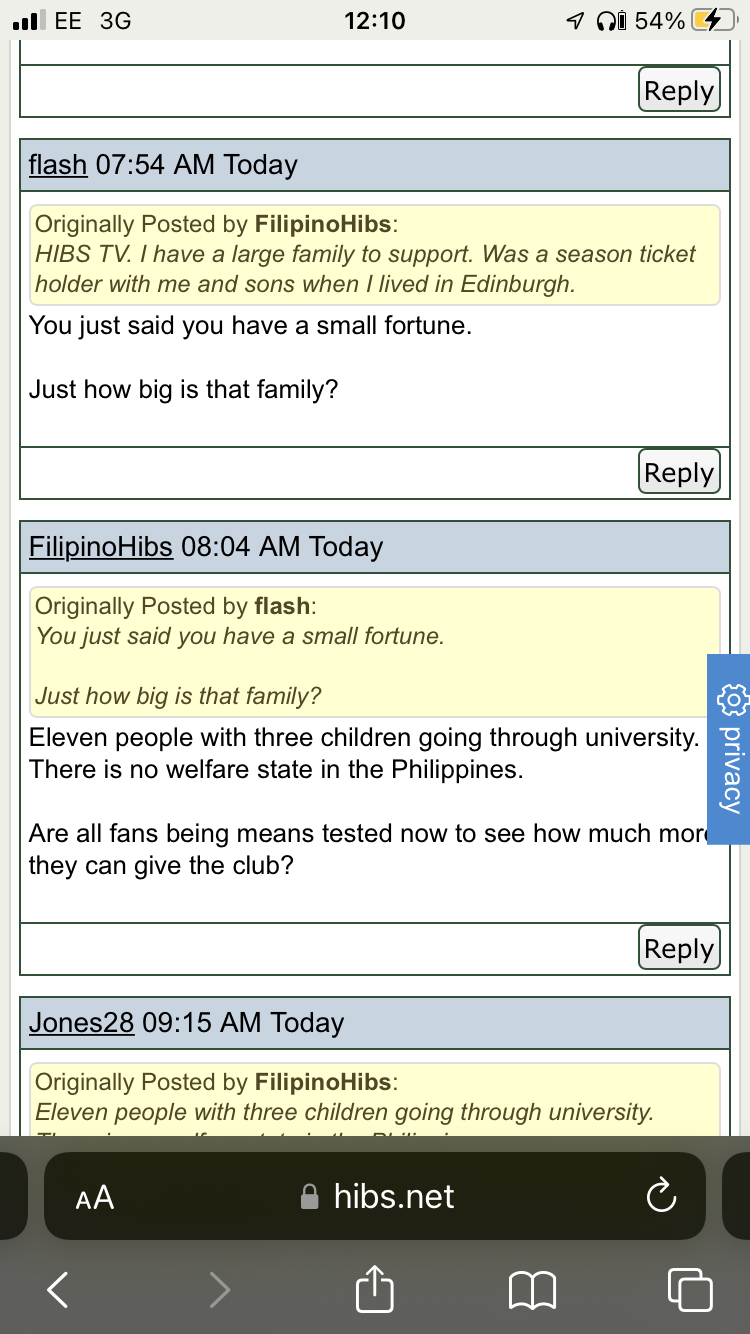750x1334 pixels.
Task: Reply to FilipinoHibs' 08:04 AM post
Action: point(679,948)
